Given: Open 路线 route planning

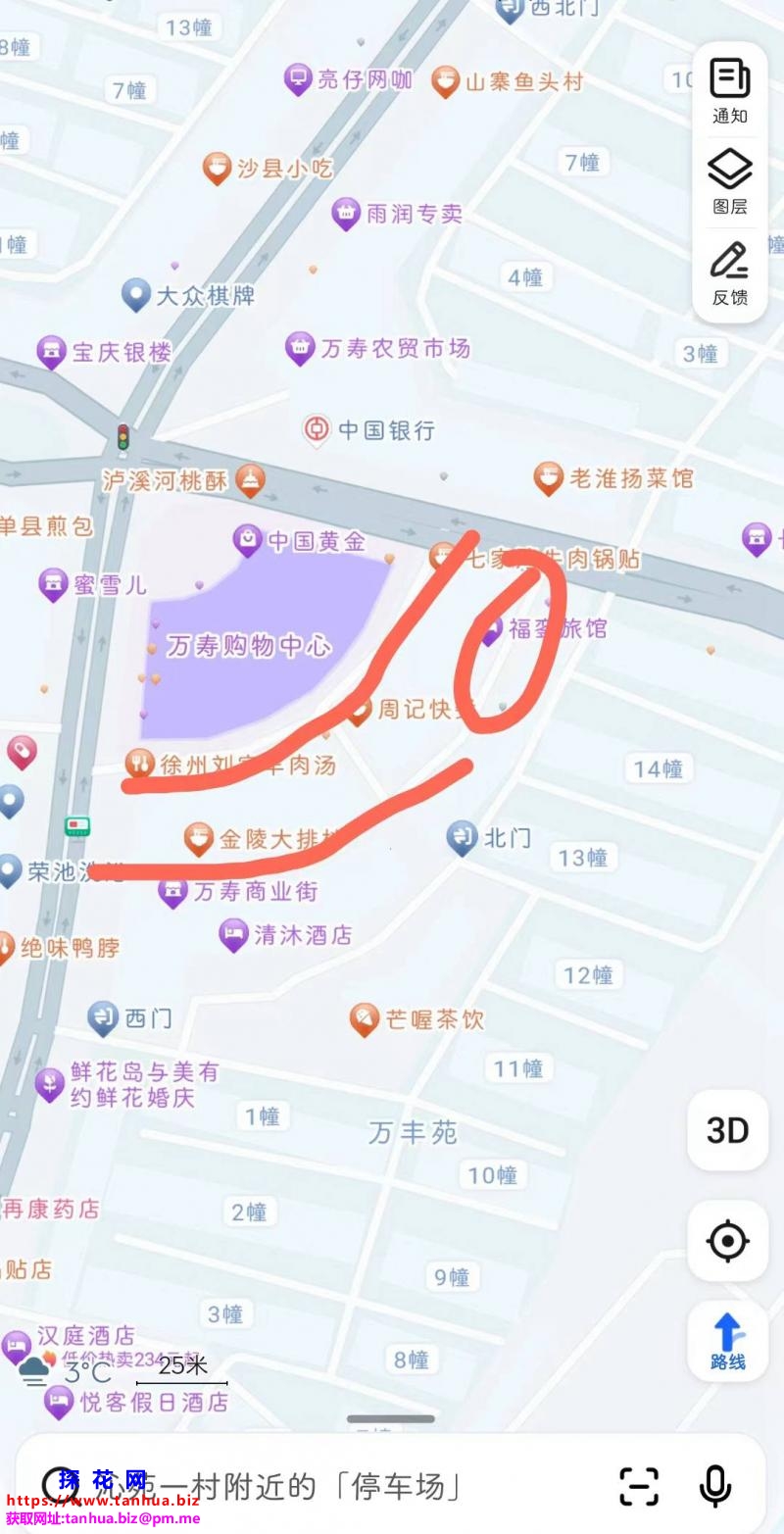Looking at the screenshot, I should click(727, 1341).
